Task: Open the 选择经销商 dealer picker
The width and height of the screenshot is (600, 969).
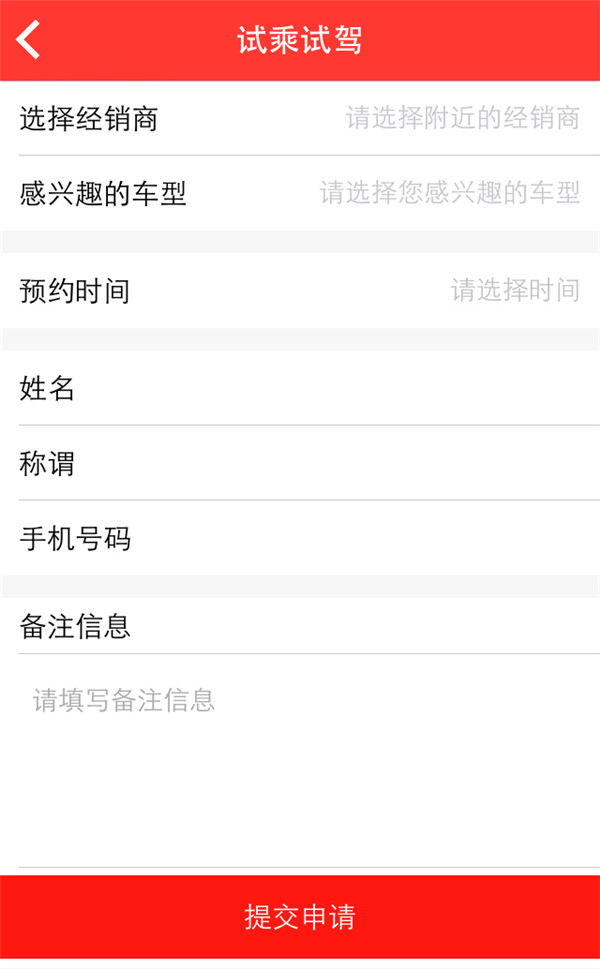Action: tap(300, 118)
